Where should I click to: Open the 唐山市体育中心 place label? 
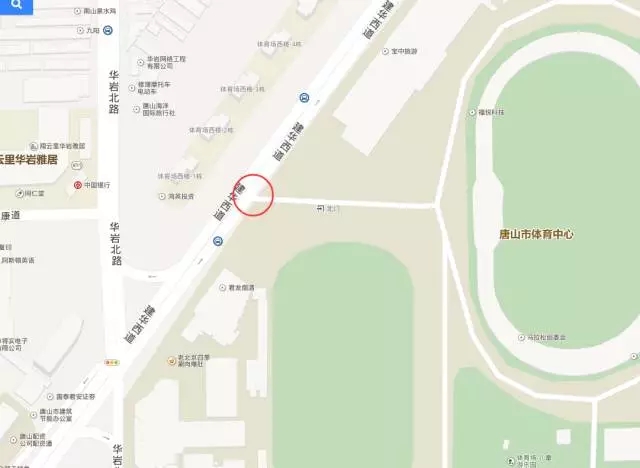541,234
